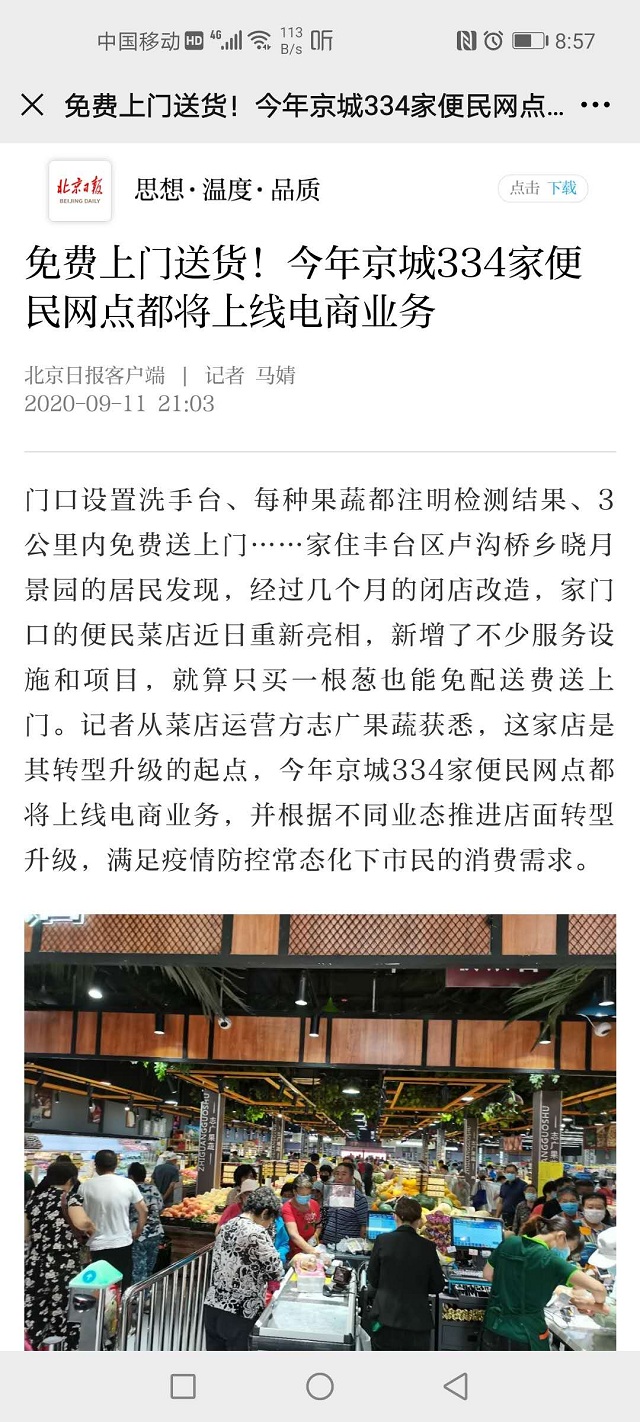The width and height of the screenshot is (640, 1422).
Task: Go back using the system back button
Action: 456,1386
